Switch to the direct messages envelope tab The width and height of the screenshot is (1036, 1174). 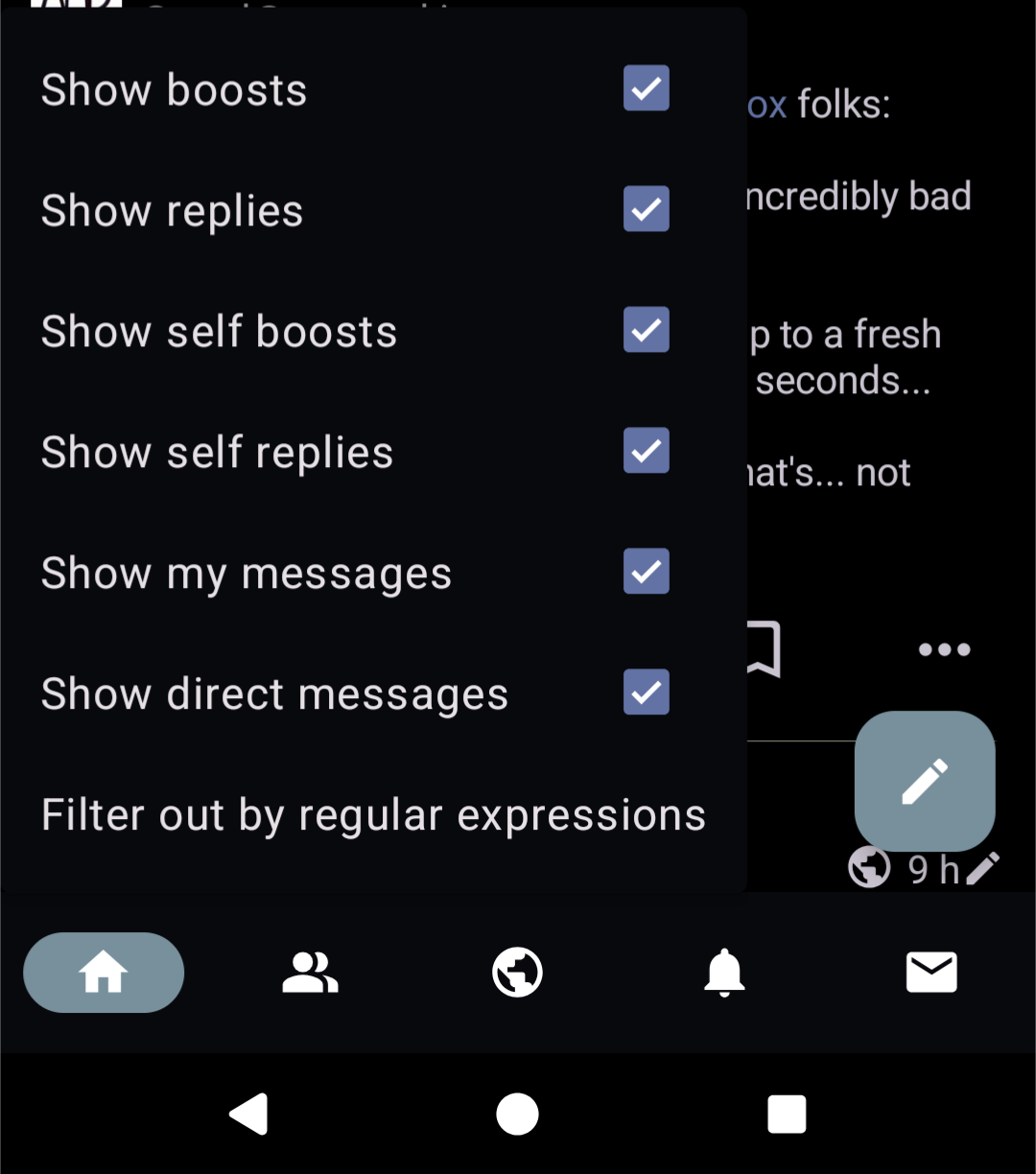[931, 973]
